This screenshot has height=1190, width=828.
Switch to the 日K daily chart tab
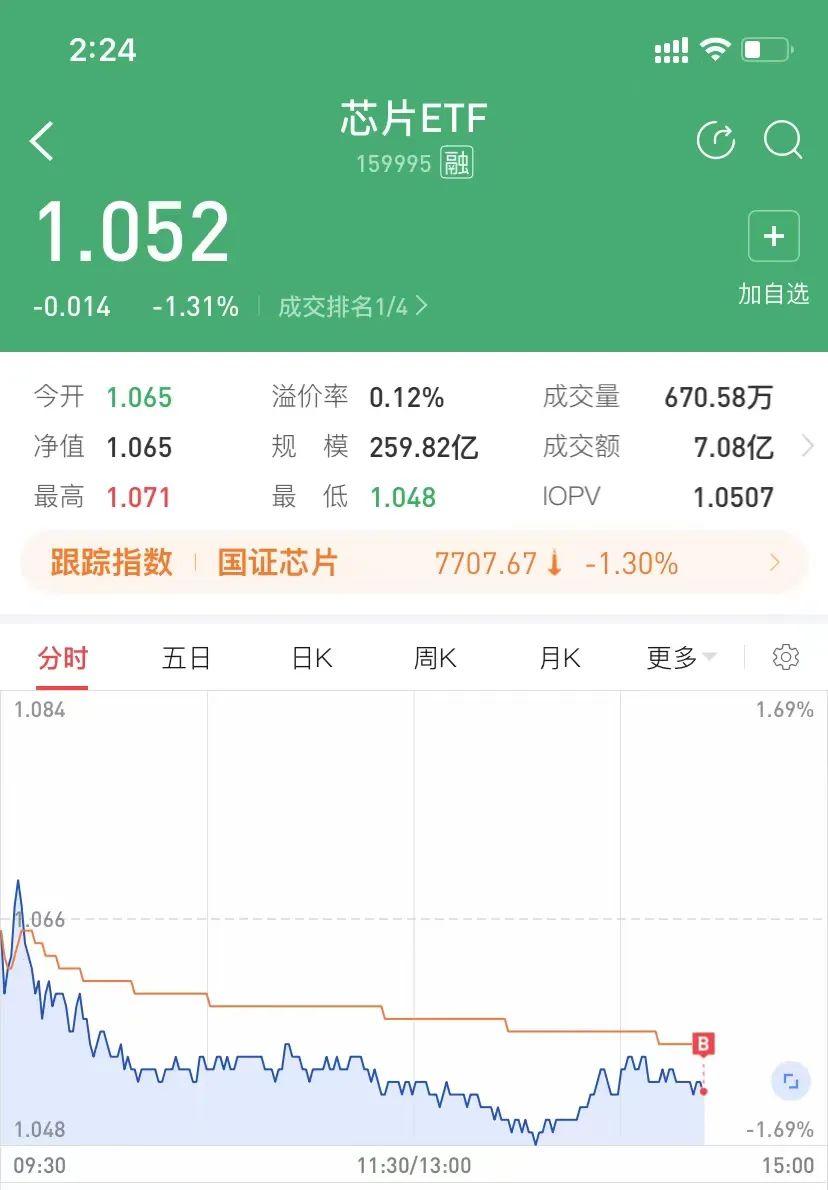pyautogui.click(x=310, y=657)
